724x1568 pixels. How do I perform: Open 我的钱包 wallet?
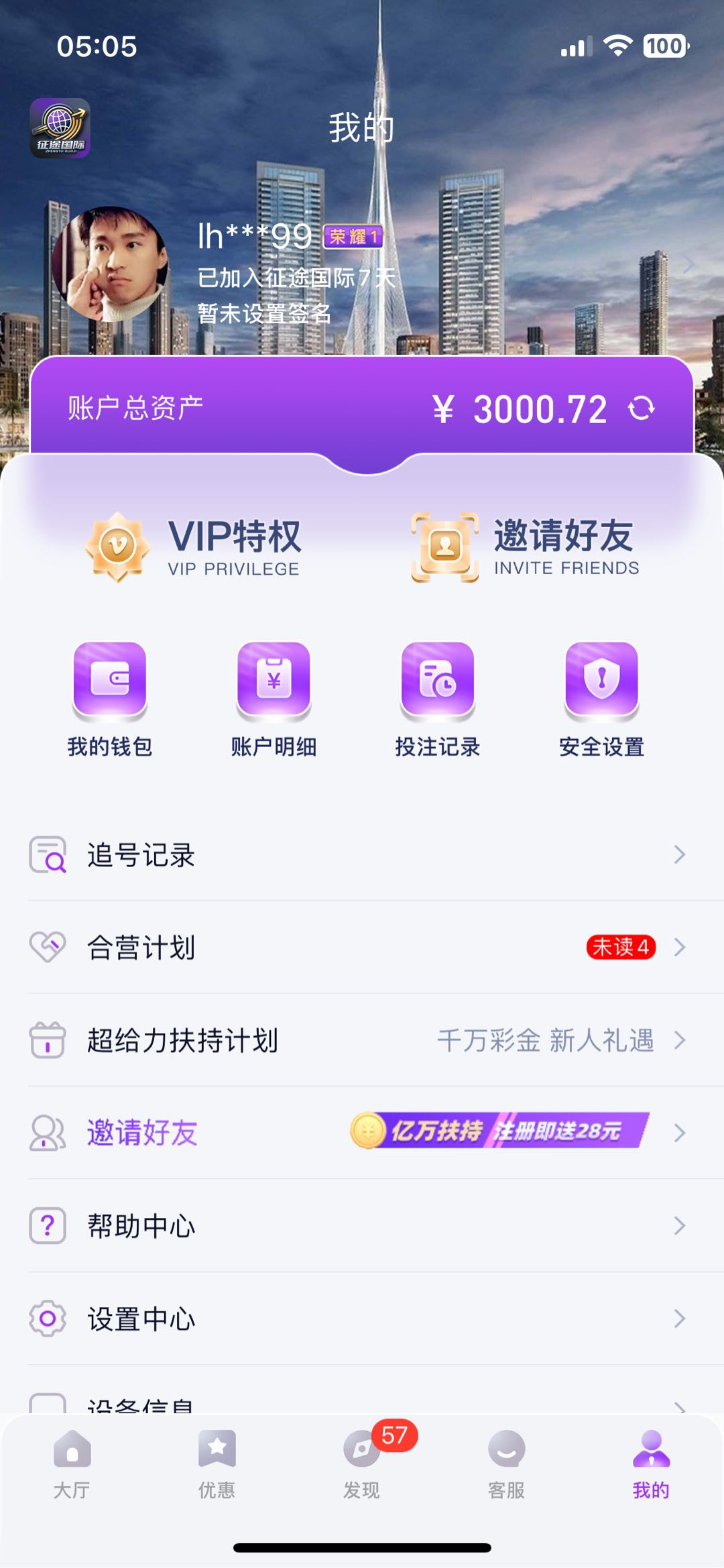point(110,699)
